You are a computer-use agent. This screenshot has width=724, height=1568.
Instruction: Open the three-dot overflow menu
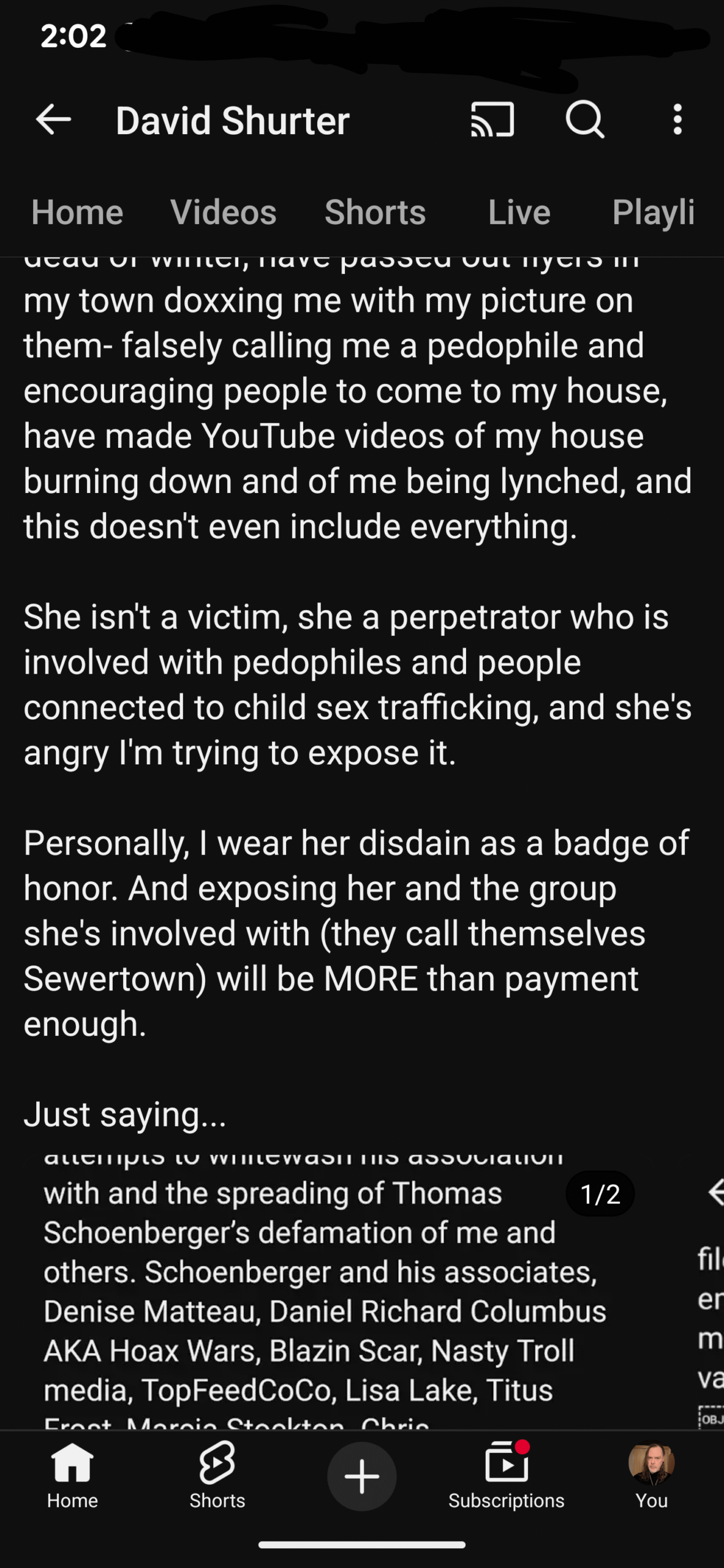tap(677, 119)
